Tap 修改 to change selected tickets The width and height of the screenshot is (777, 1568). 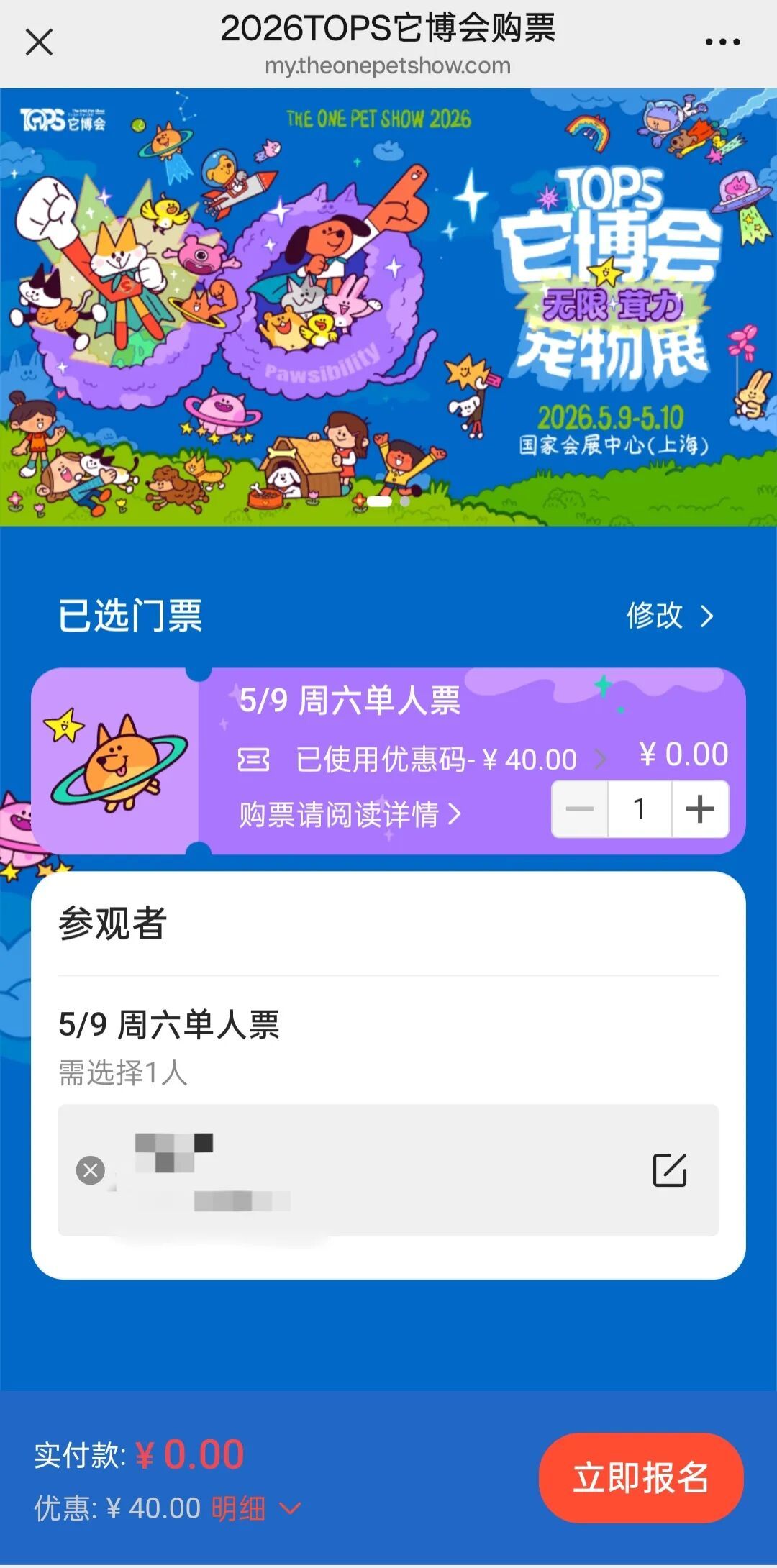pyautogui.click(x=669, y=616)
